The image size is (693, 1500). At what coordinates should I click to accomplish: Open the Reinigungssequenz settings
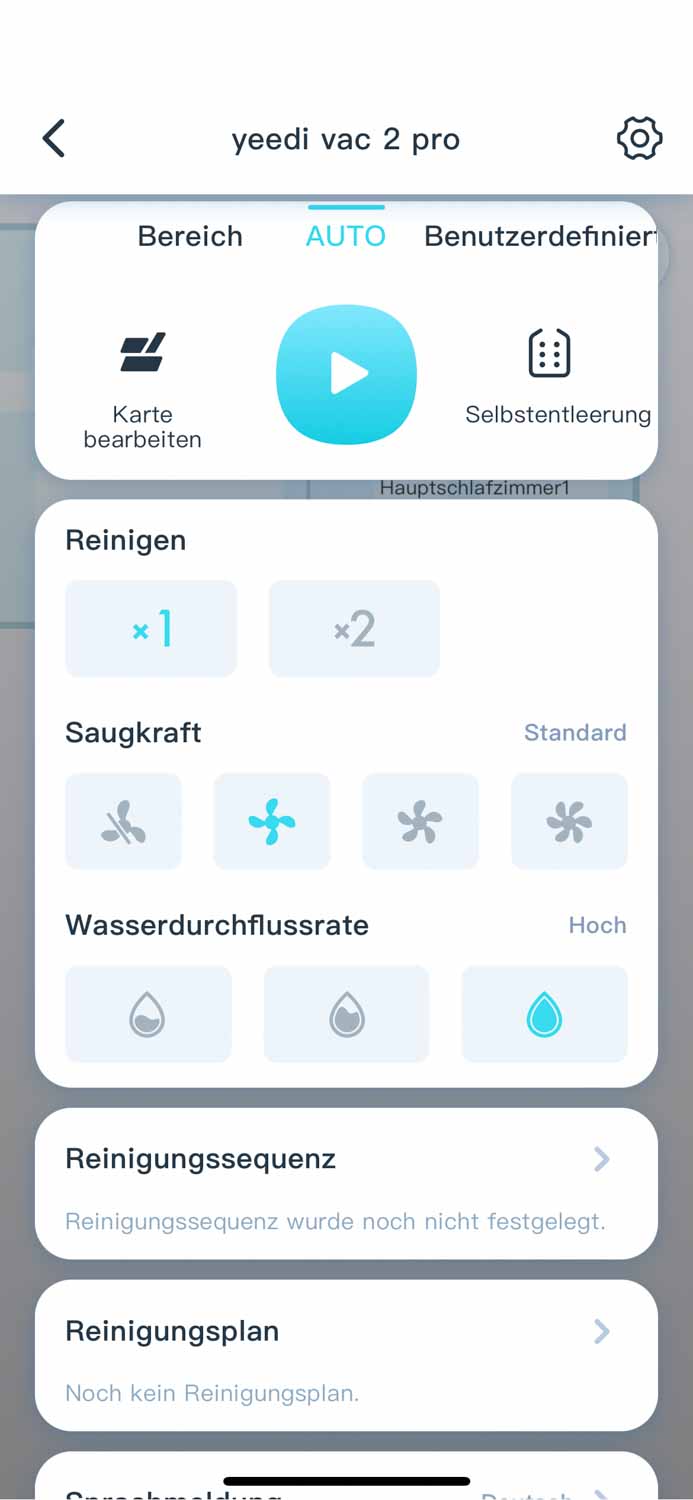[346, 1183]
